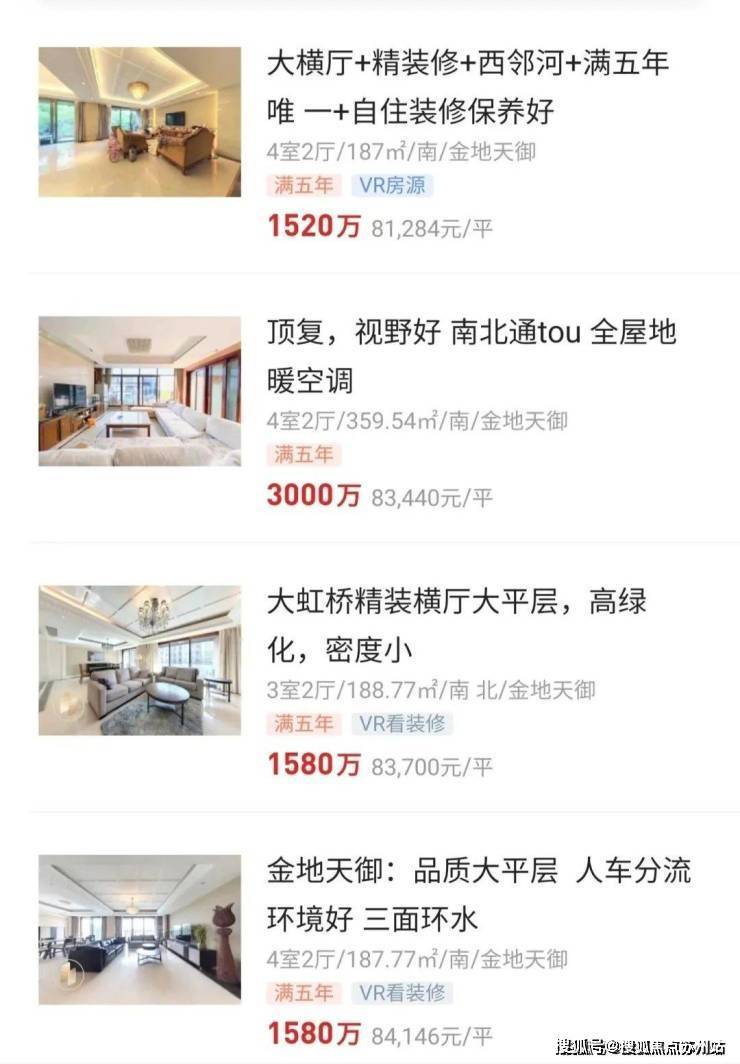Viewport: 740px width, 1064px height.
Task: Open the 1520万 大横厅 精装修 listing
Action: (468, 86)
